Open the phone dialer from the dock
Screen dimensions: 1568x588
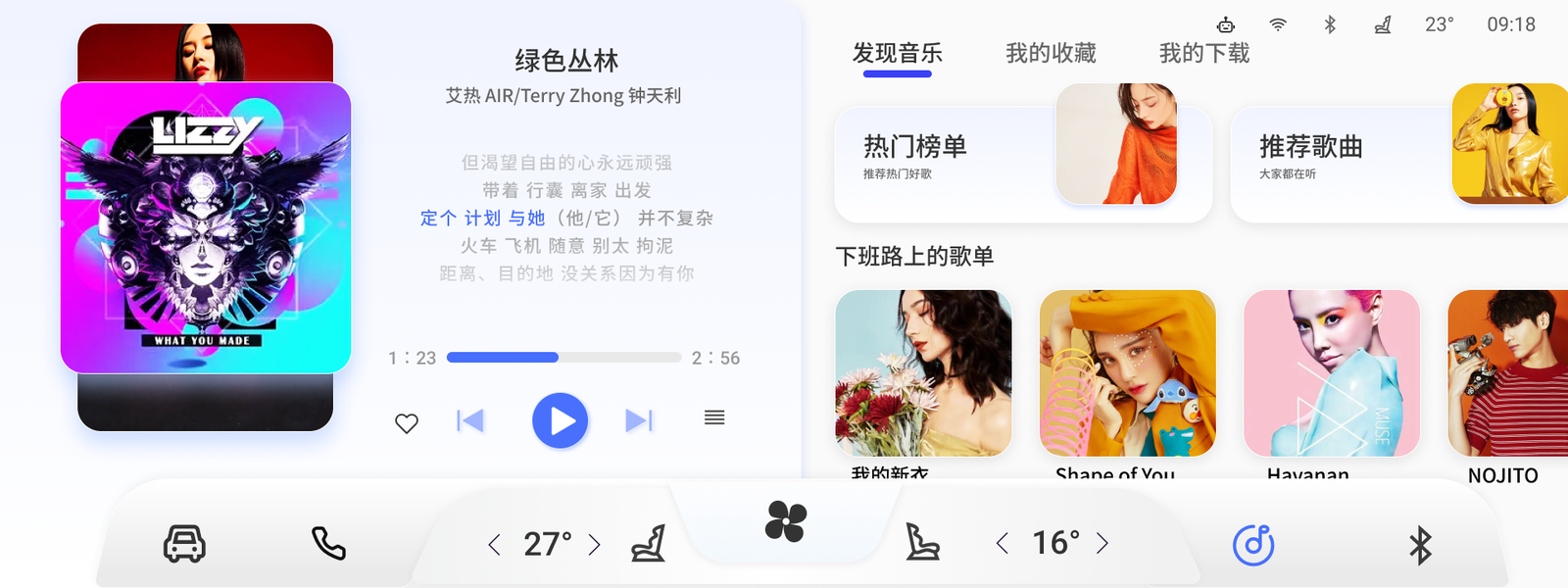[x=328, y=544]
